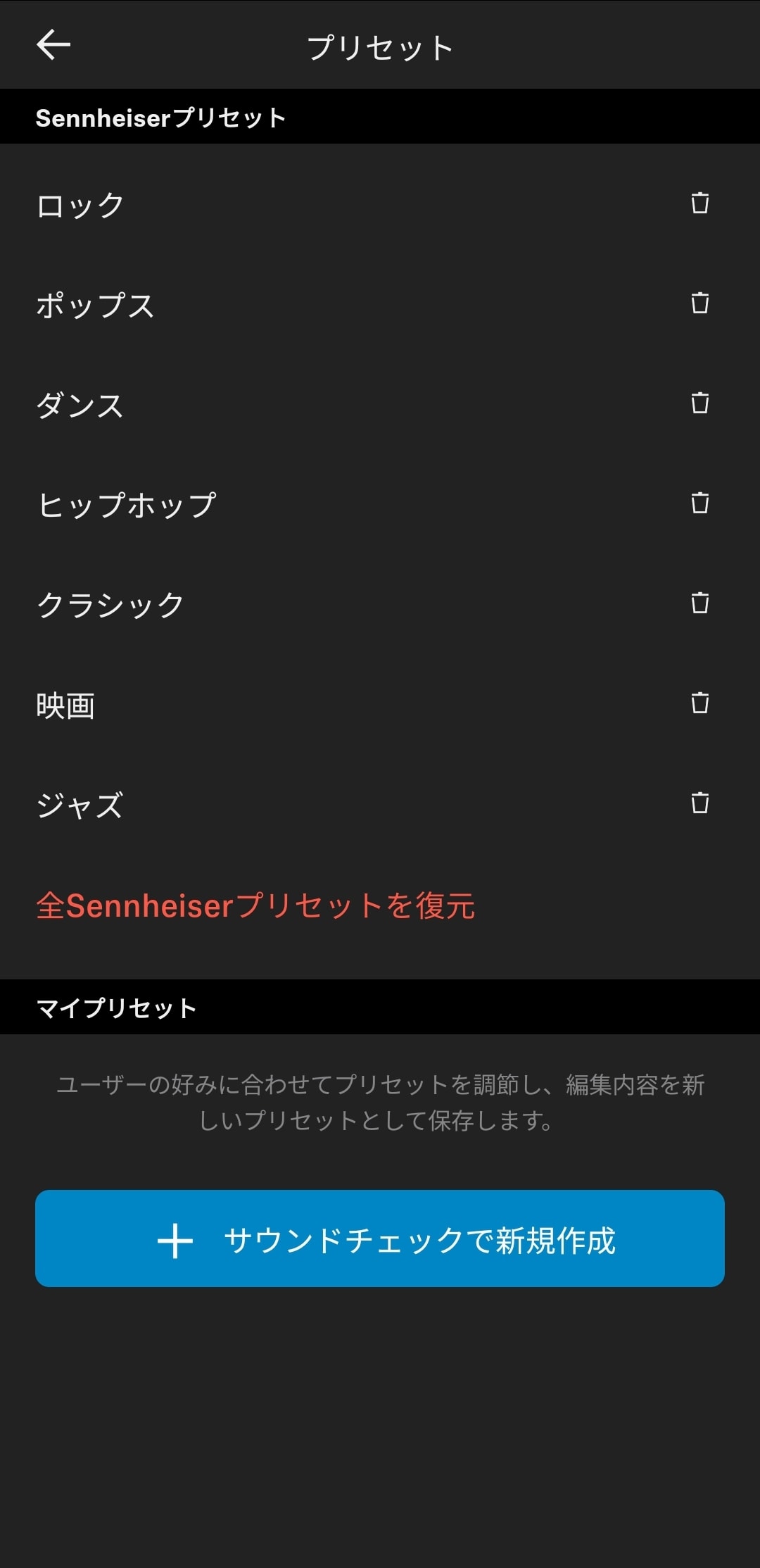The image size is (760, 1568).
Task: Delete the ダンス preset using its trash icon
Action: [699, 405]
